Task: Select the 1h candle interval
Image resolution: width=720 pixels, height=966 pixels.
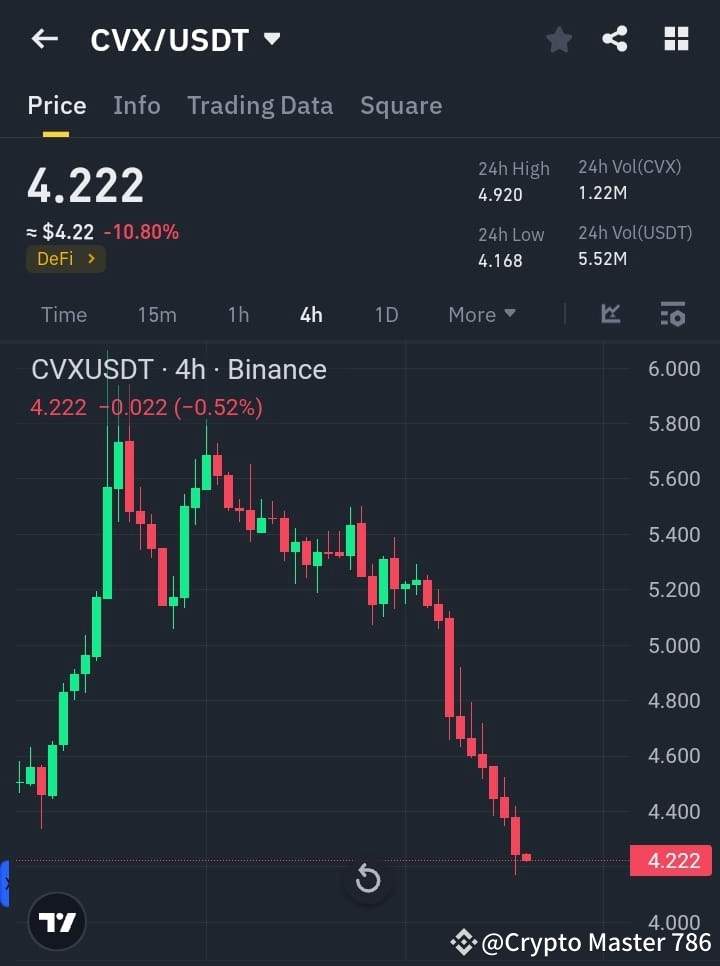Action: tap(238, 314)
